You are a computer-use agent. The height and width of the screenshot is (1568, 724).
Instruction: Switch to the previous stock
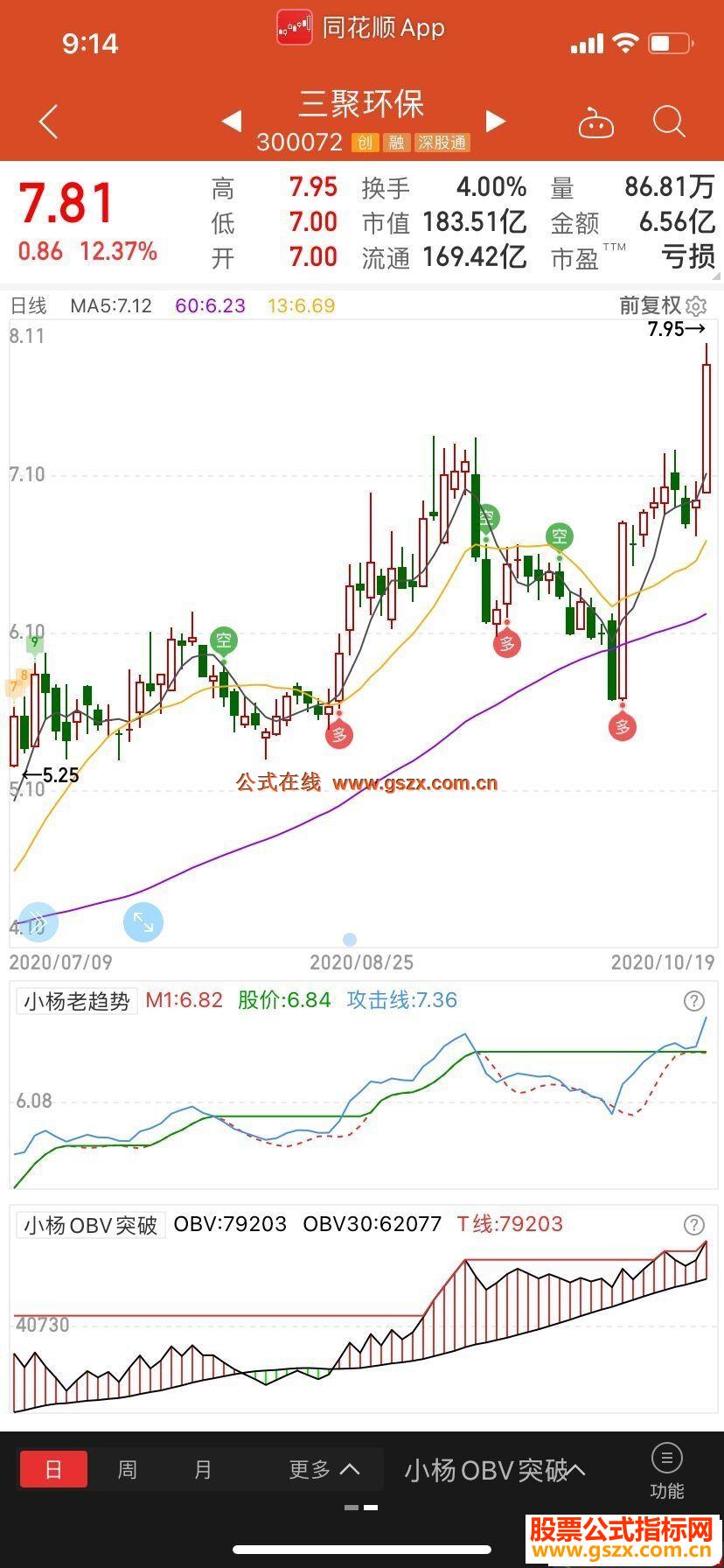[x=232, y=122]
